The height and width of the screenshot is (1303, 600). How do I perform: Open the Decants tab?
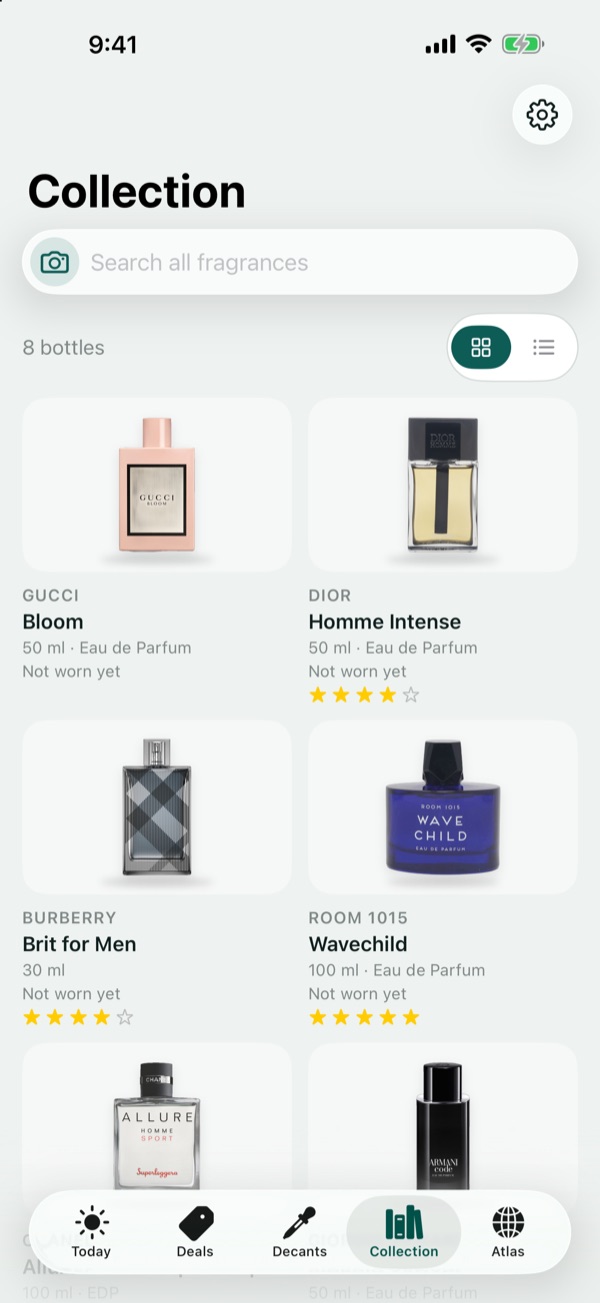300,1232
